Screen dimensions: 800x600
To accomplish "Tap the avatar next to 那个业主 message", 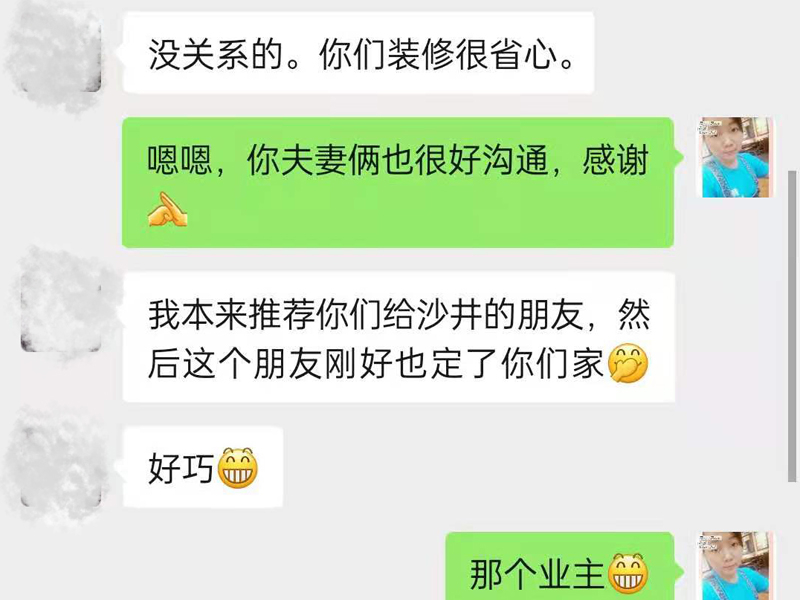I will [x=735, y=566].
